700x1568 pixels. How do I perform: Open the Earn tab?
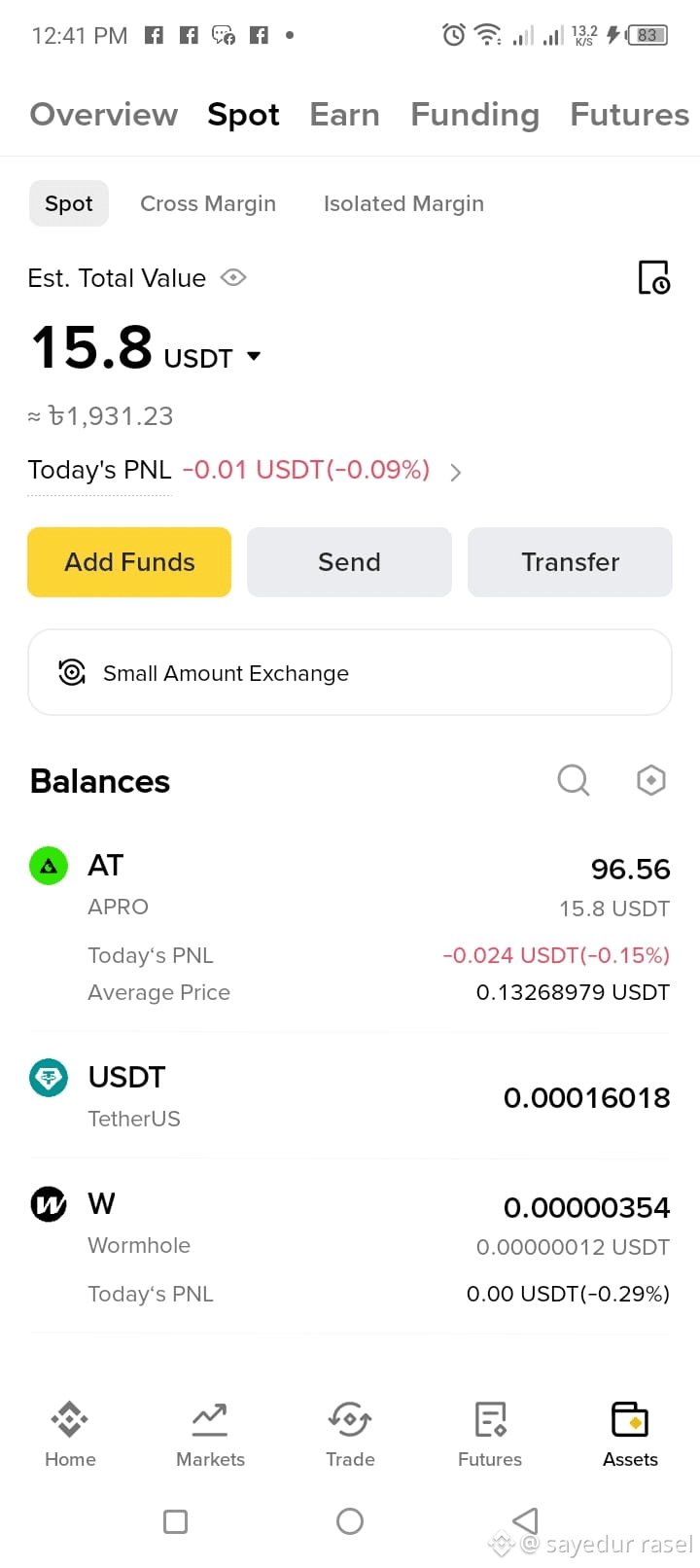pos(344,115)
